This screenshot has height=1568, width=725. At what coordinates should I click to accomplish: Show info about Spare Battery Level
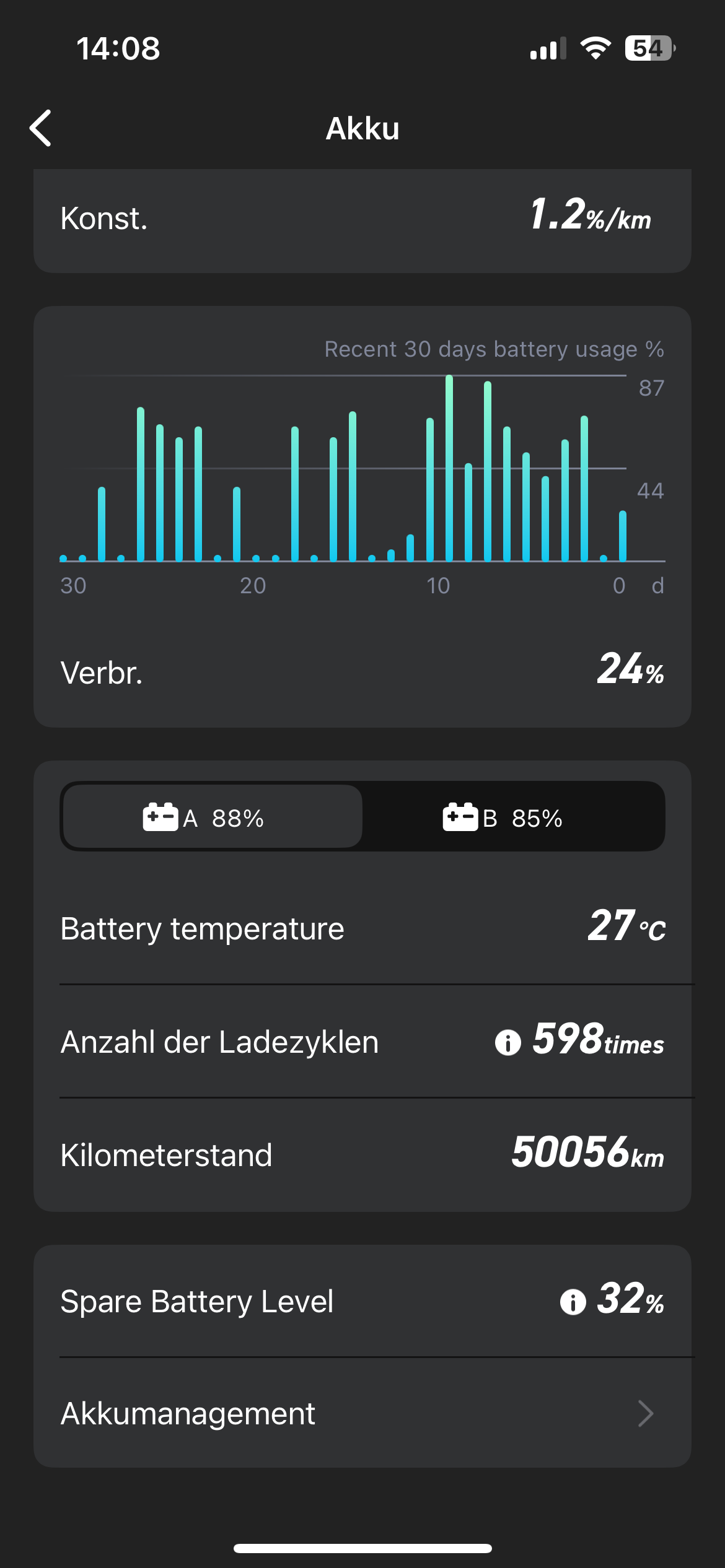[x=573, y=1301]
